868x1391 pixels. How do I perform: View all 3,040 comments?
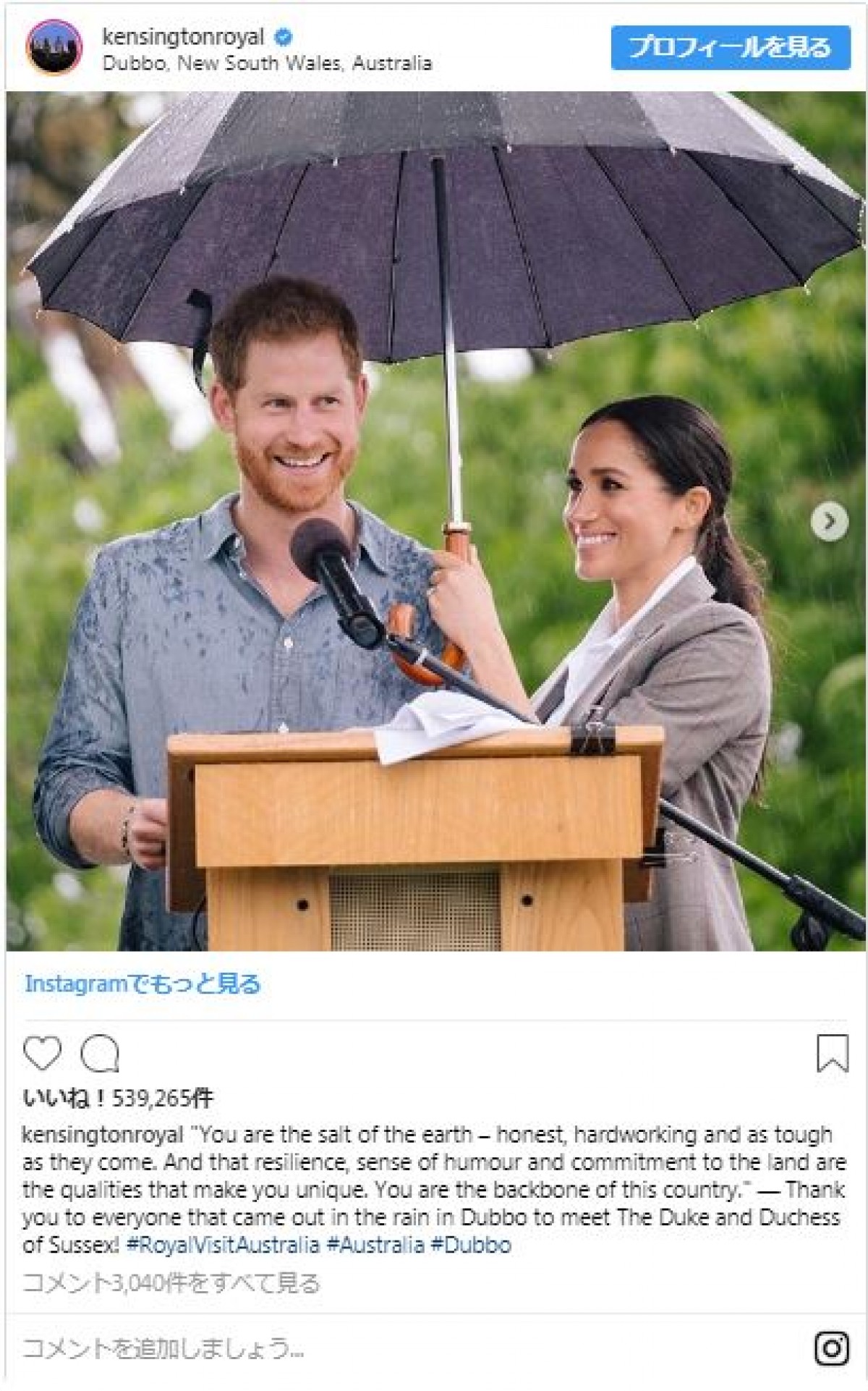[171, 1283]
